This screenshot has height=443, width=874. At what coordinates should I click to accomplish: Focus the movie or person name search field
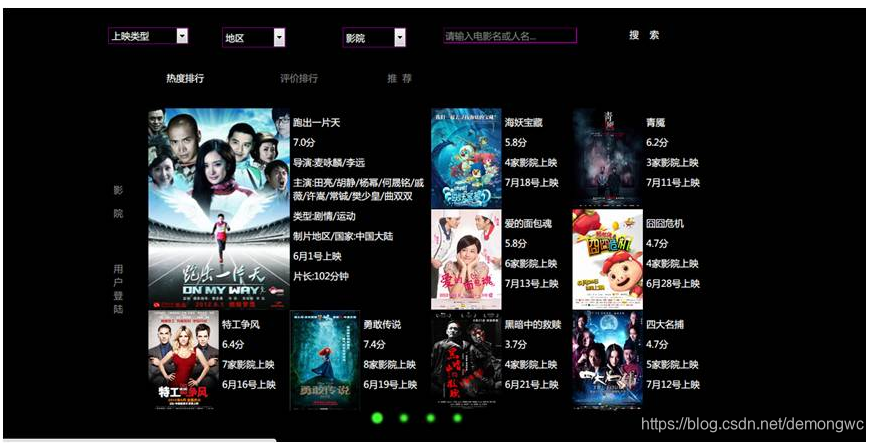[510, 36]
